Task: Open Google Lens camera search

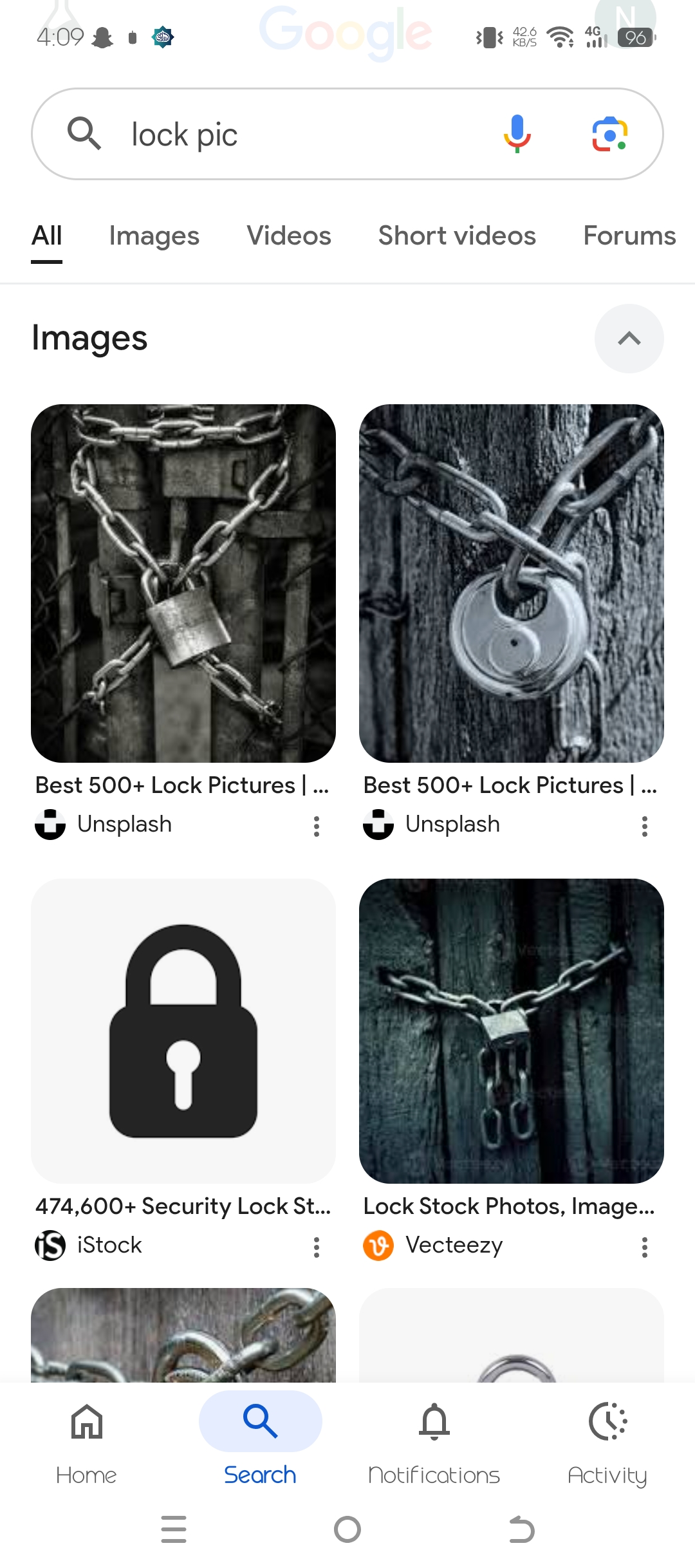Action: (x=609, y=134)
